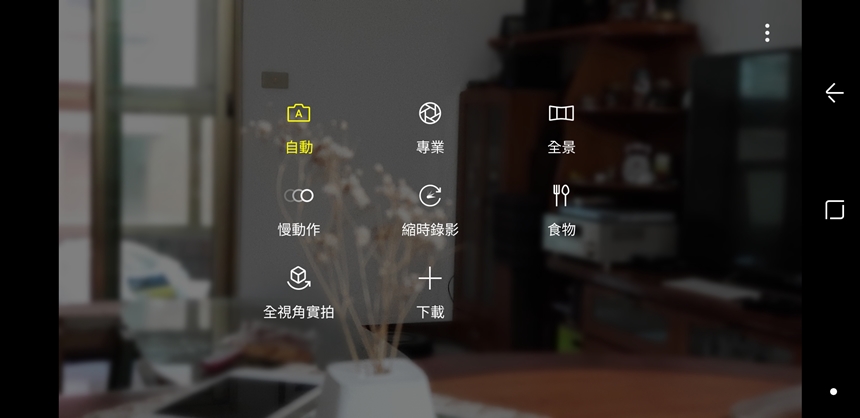This screenshot has width=860, height=418.
Task: Tap the system back arrow
Action: (x=834, y=93)
